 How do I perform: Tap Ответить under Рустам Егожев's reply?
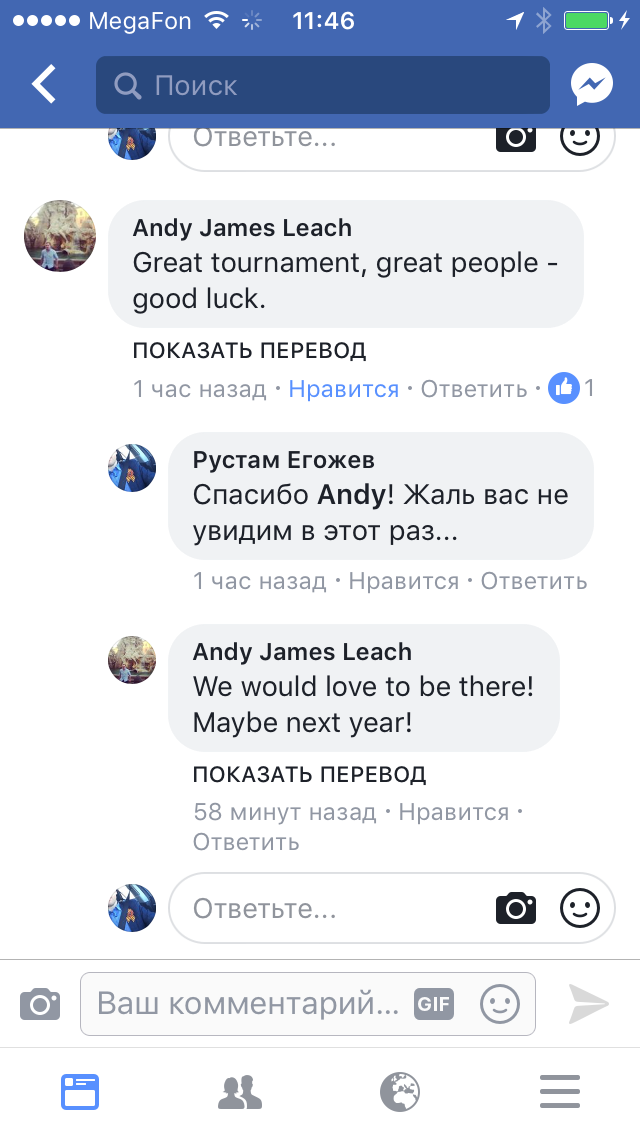[534, 581]
